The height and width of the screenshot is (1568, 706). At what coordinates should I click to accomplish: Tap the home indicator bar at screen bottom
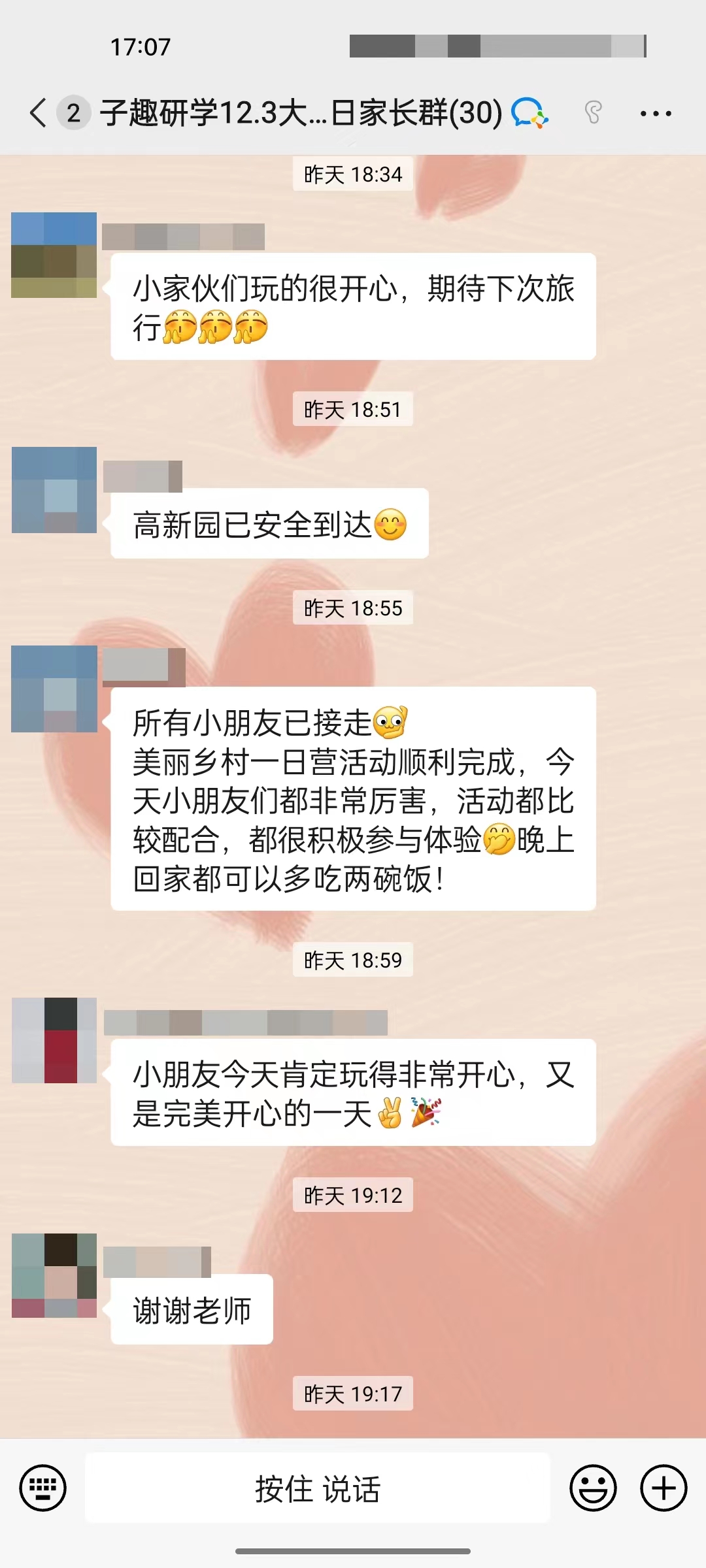pos(353,1552)
